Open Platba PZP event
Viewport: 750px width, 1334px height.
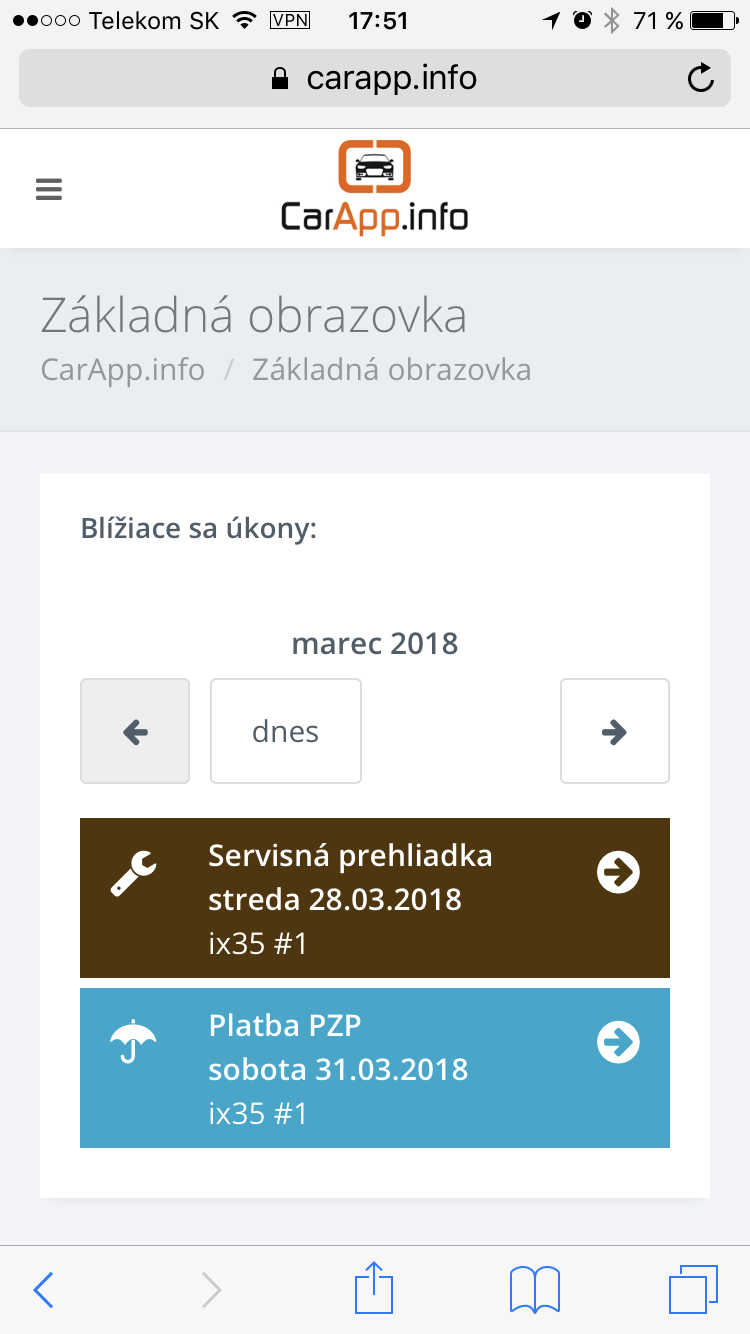click(375, 1068)
